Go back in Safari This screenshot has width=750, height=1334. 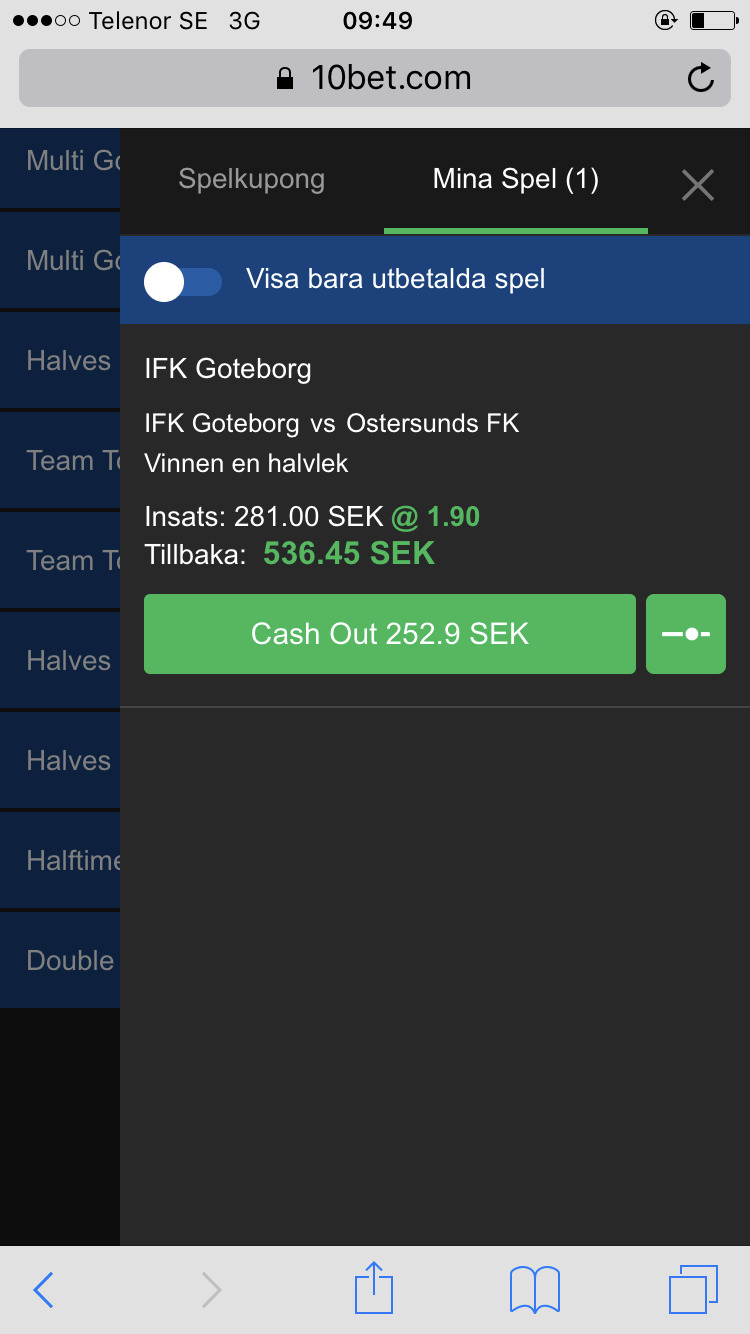coord(43,1290)
